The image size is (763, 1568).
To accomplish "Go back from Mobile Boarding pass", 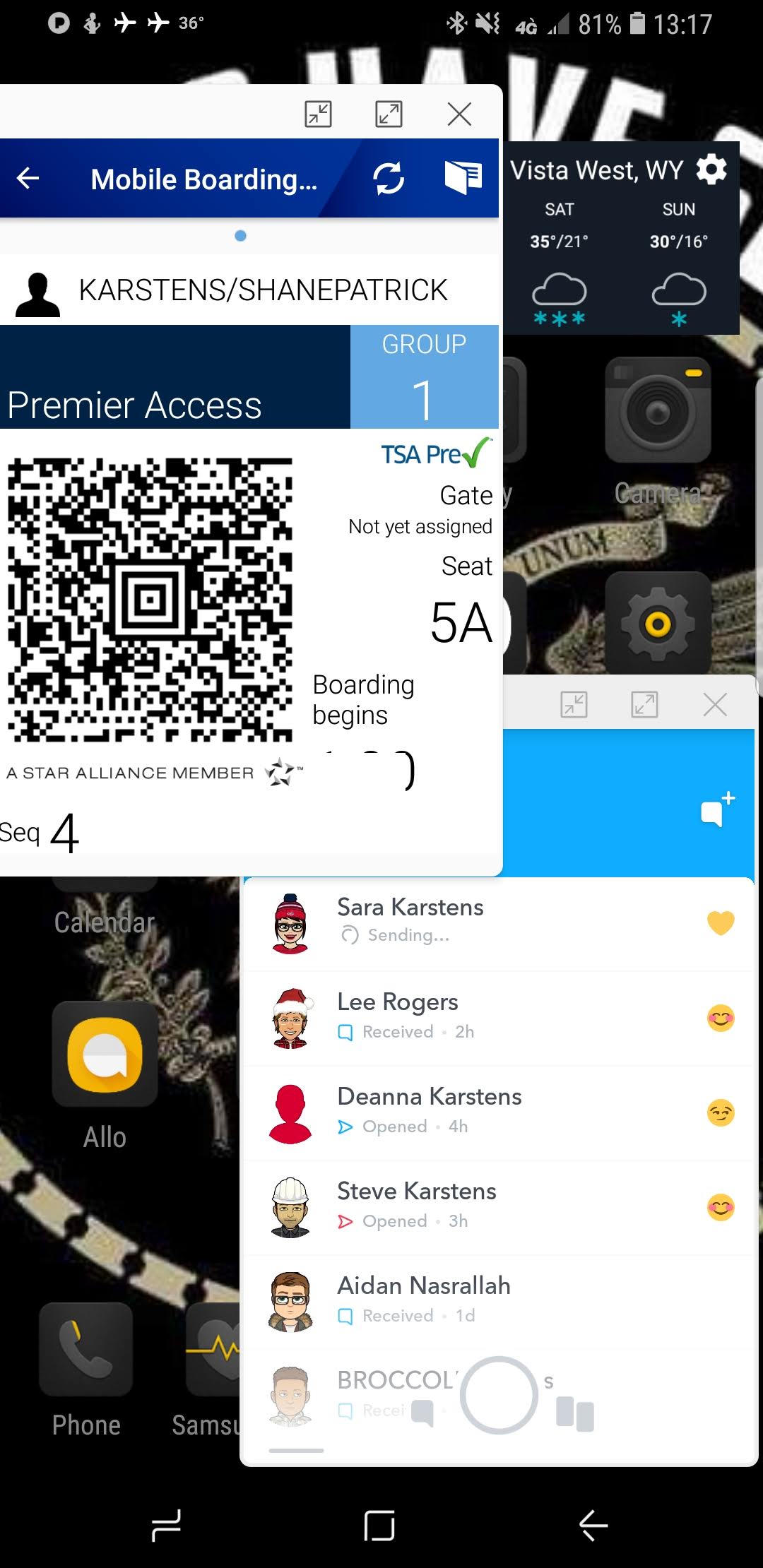I will [28, 178].
